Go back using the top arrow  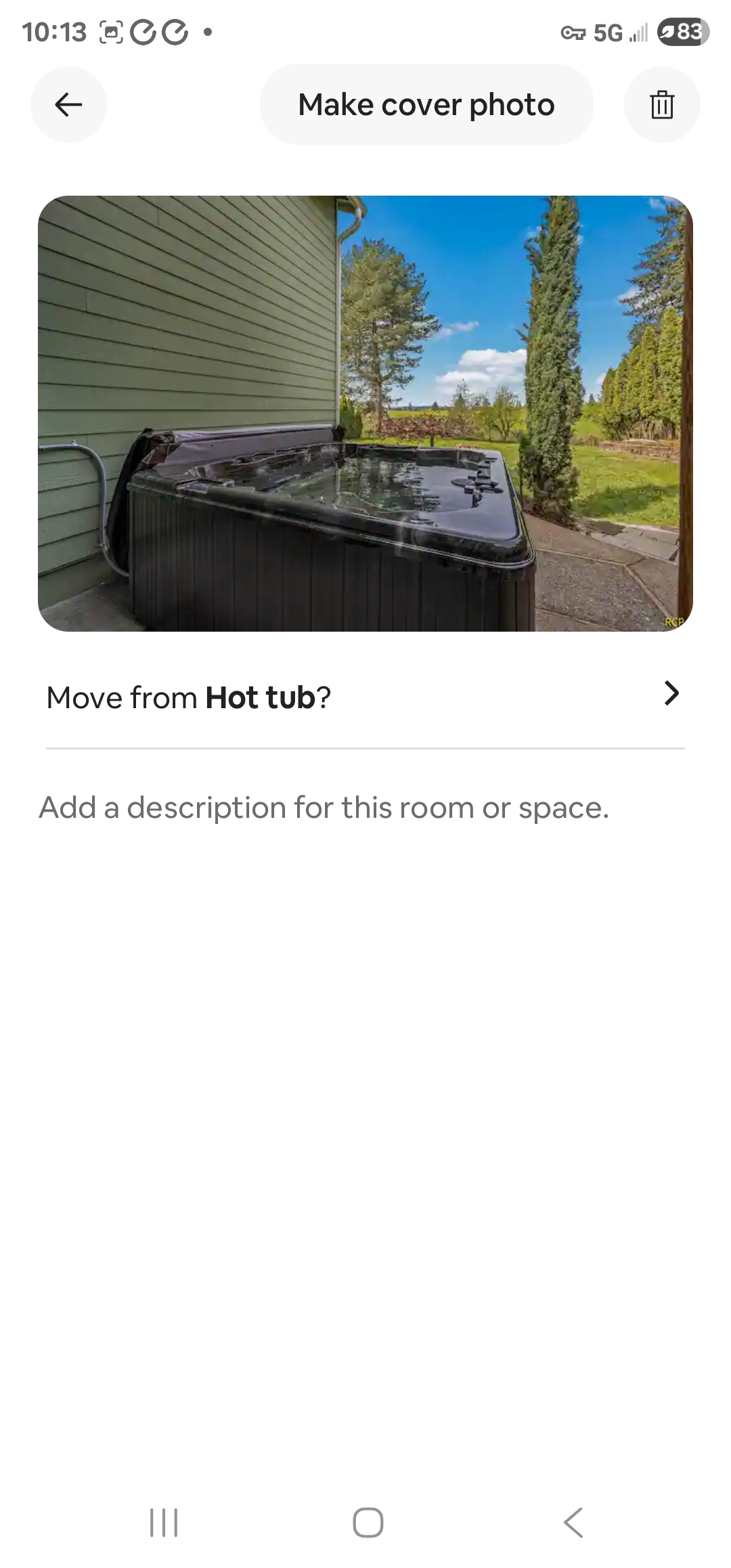tap(68, 105)
